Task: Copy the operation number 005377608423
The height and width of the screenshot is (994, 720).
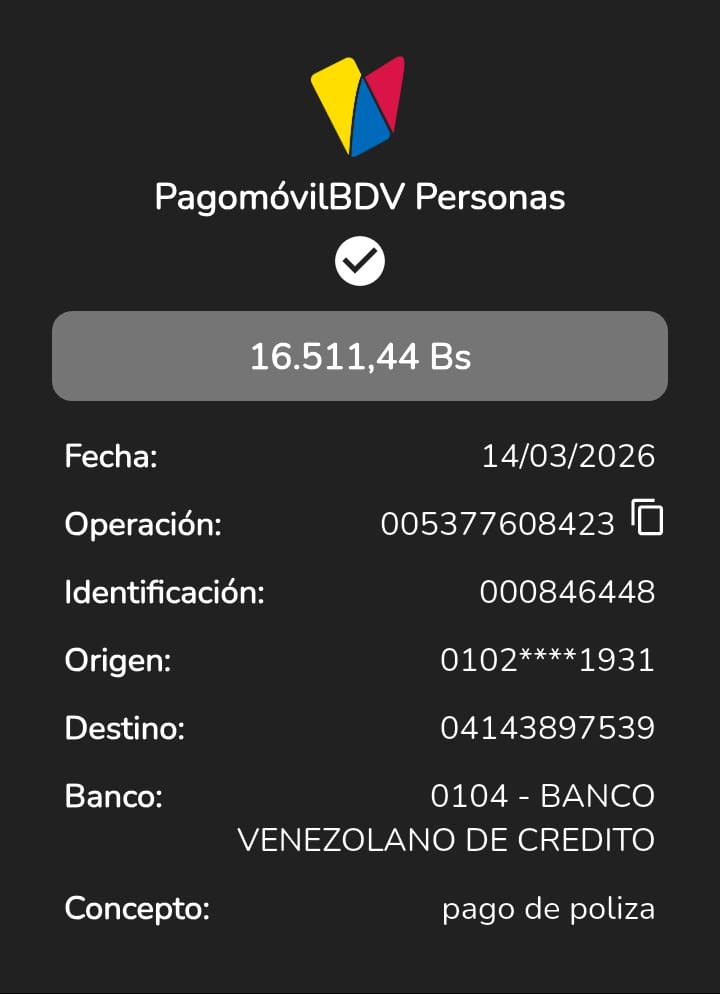Action: [647, 518]
